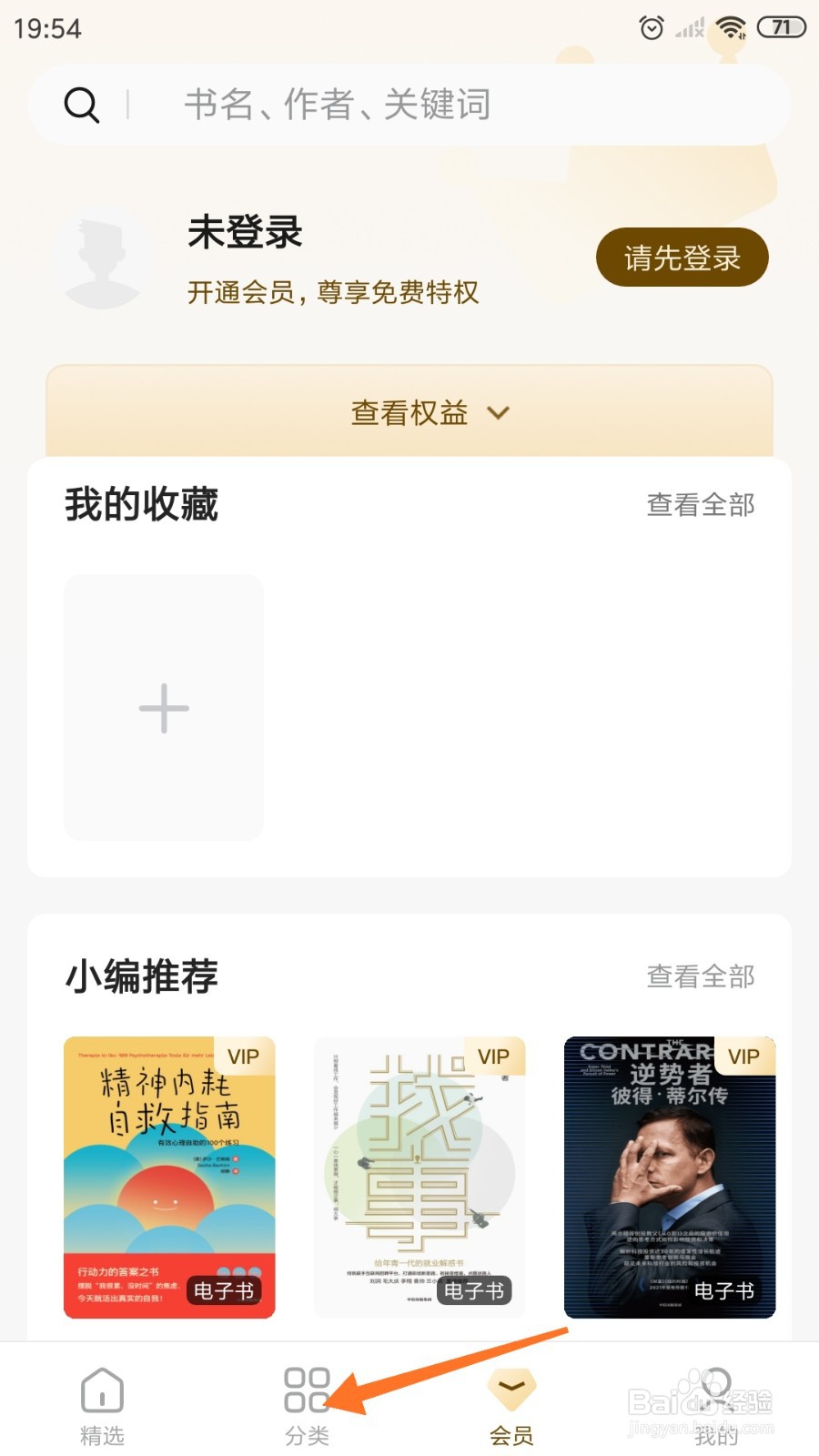Expand the 查看权益 benefits dropdown

click(x=408, y=413)
